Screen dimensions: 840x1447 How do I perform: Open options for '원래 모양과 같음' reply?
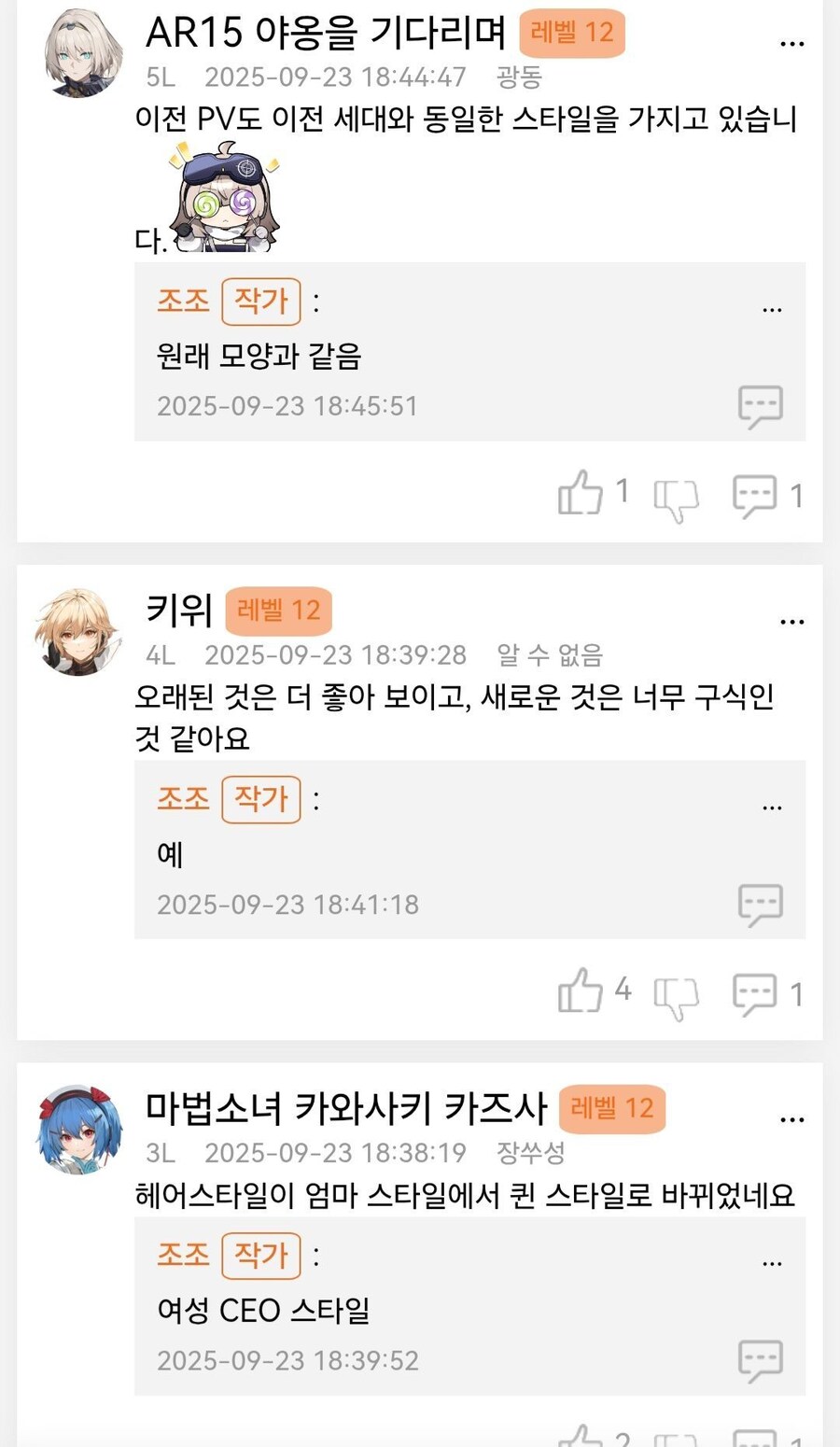772,309
